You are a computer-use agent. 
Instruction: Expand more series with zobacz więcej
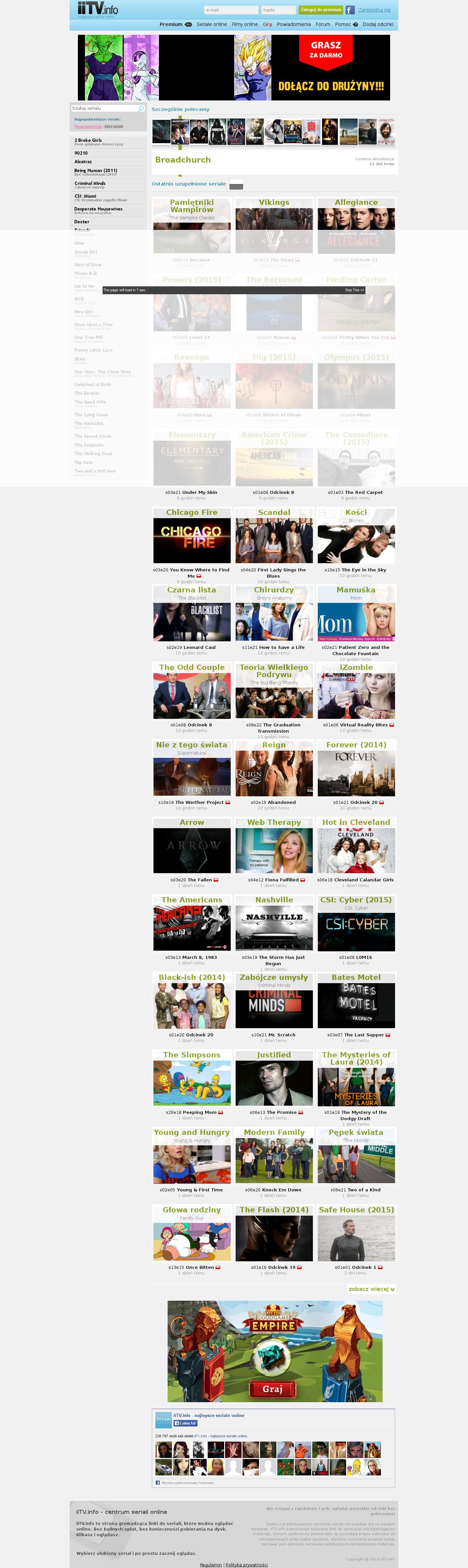(370, 1289)
